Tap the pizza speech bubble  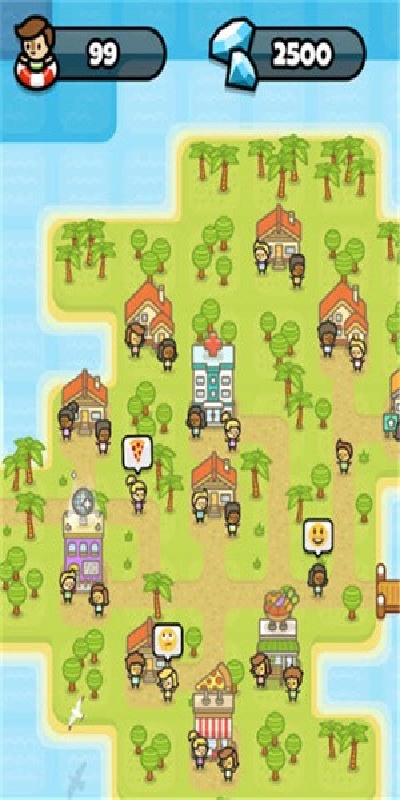[x=137, y=453]
